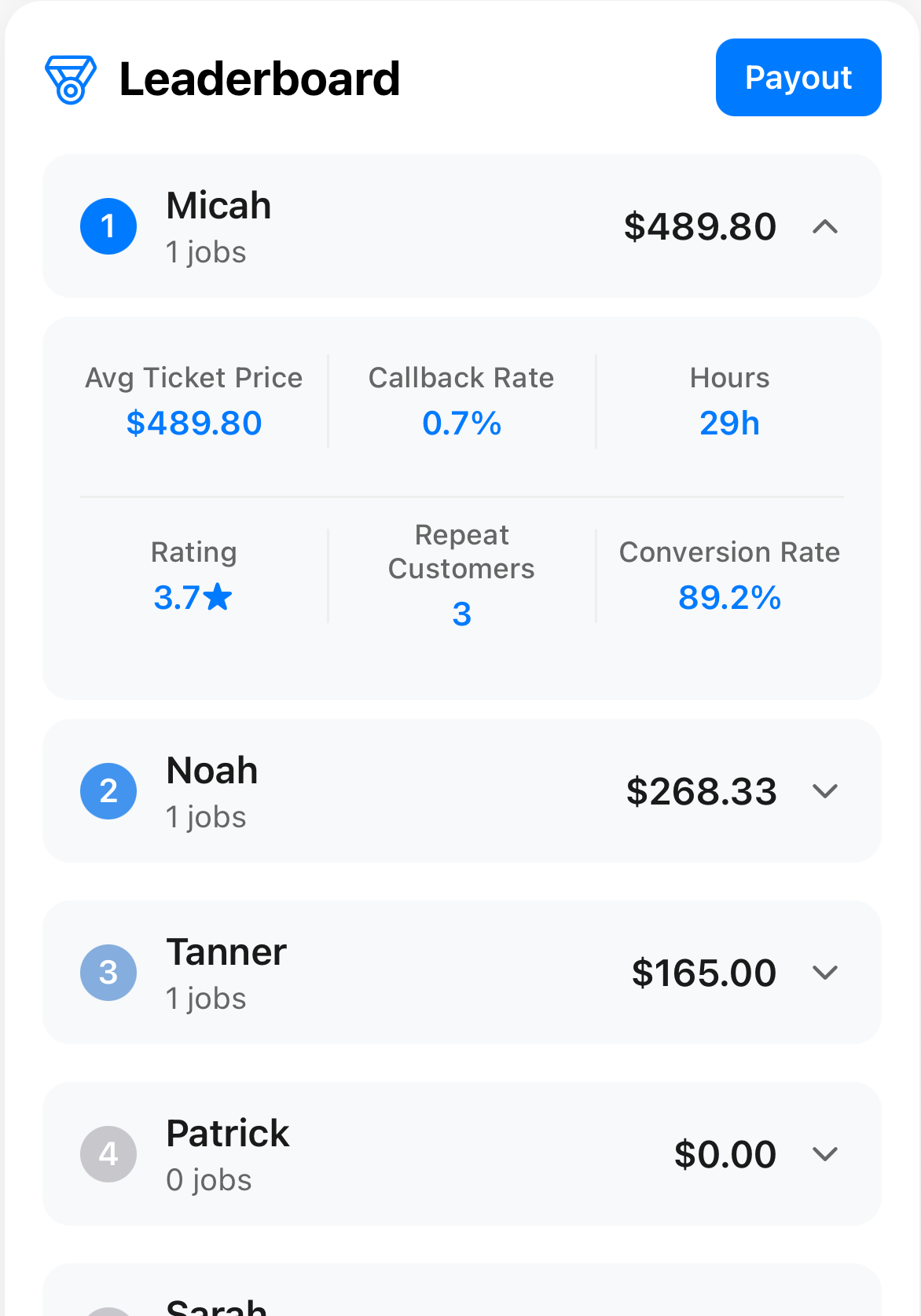Screen dimensions: 921x1316
Task: Click the Leaderboard medal icon
Action: point(72,78)
